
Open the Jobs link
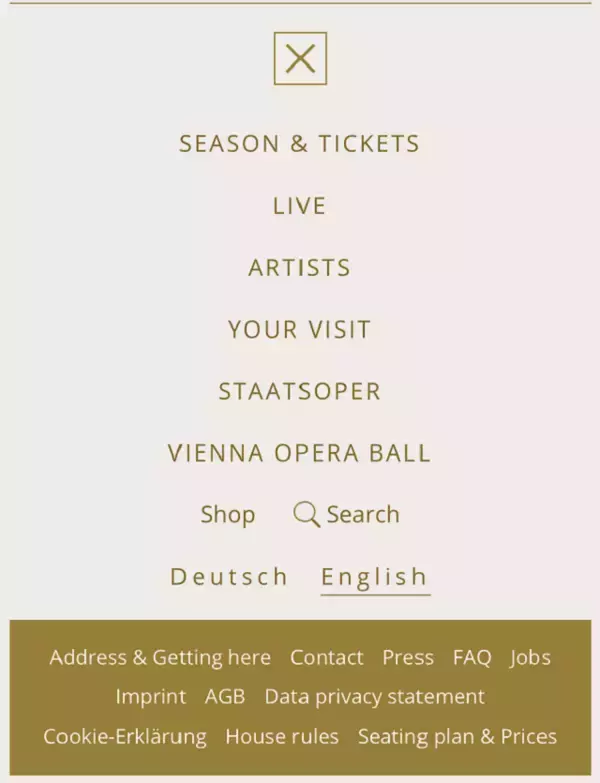[x=530, y=658]
